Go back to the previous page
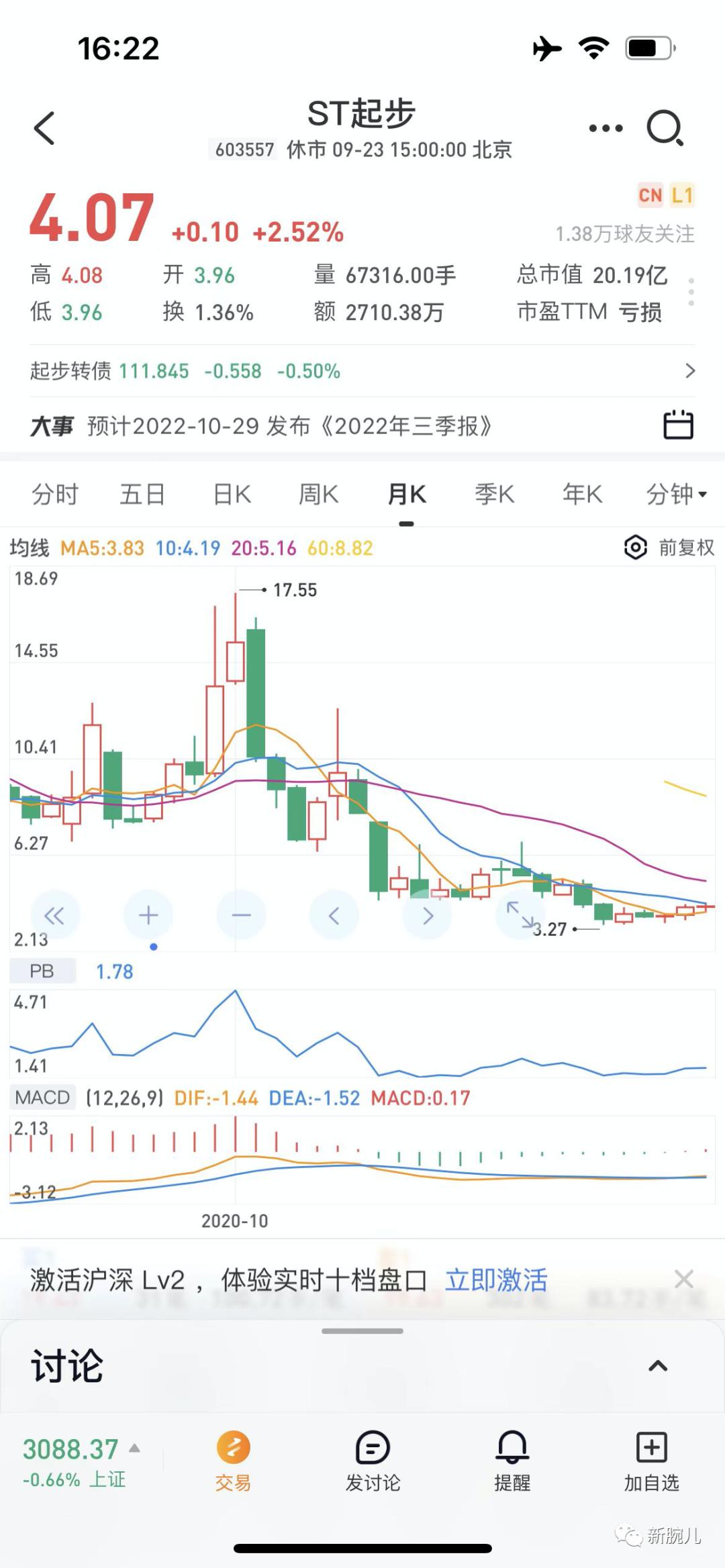Viewport: 725px width, 1568px height. click(44, 127)
